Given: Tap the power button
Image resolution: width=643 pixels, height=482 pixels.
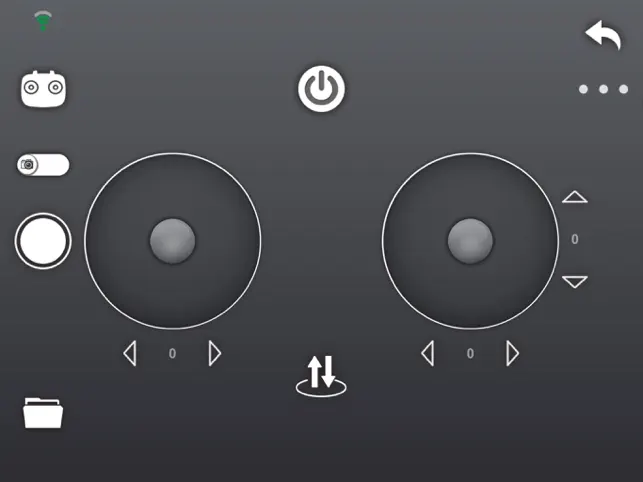Looking at the screenshot, I should (321, 90).
